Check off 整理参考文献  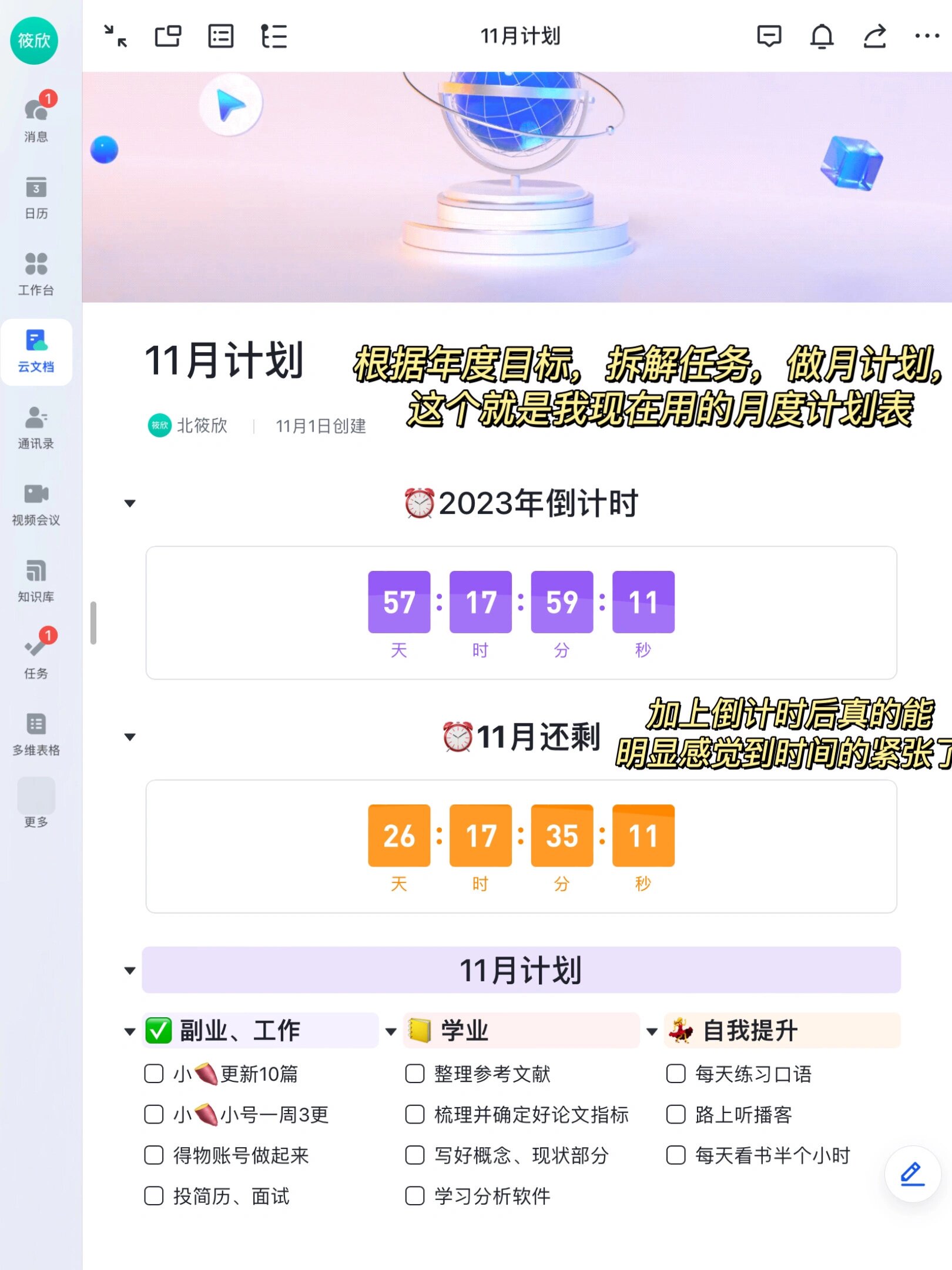[415, 1074]
